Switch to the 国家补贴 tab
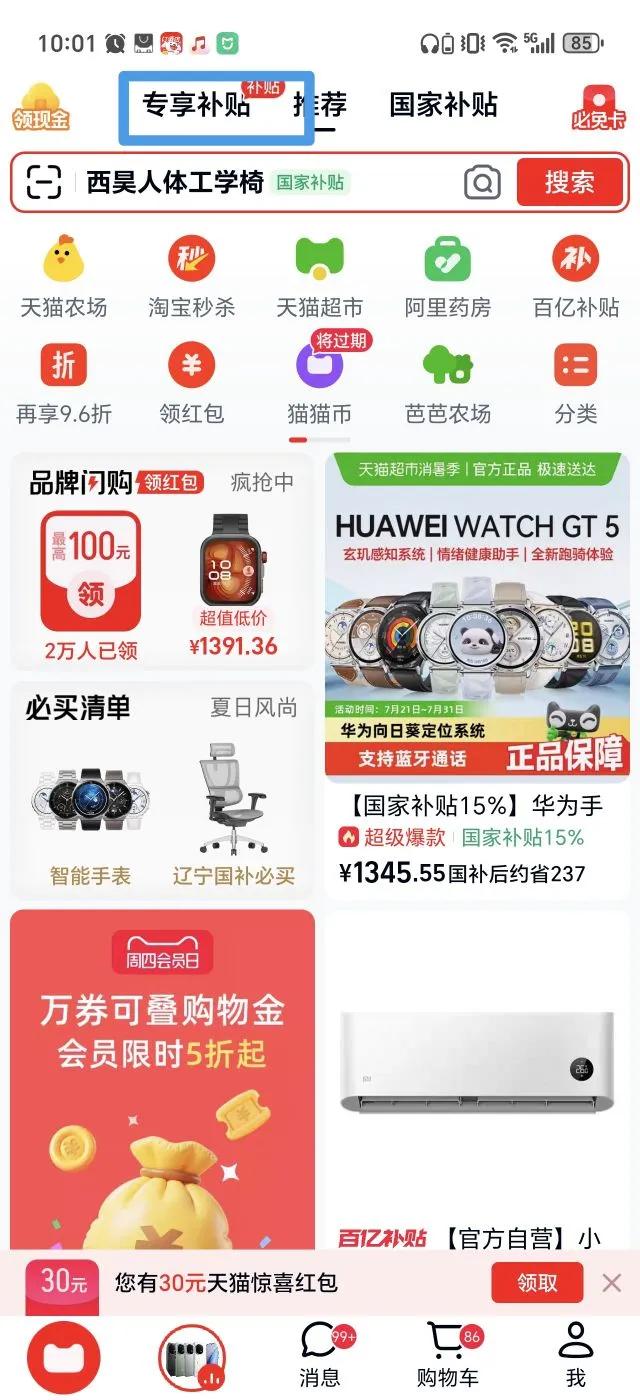 point(443,105)
